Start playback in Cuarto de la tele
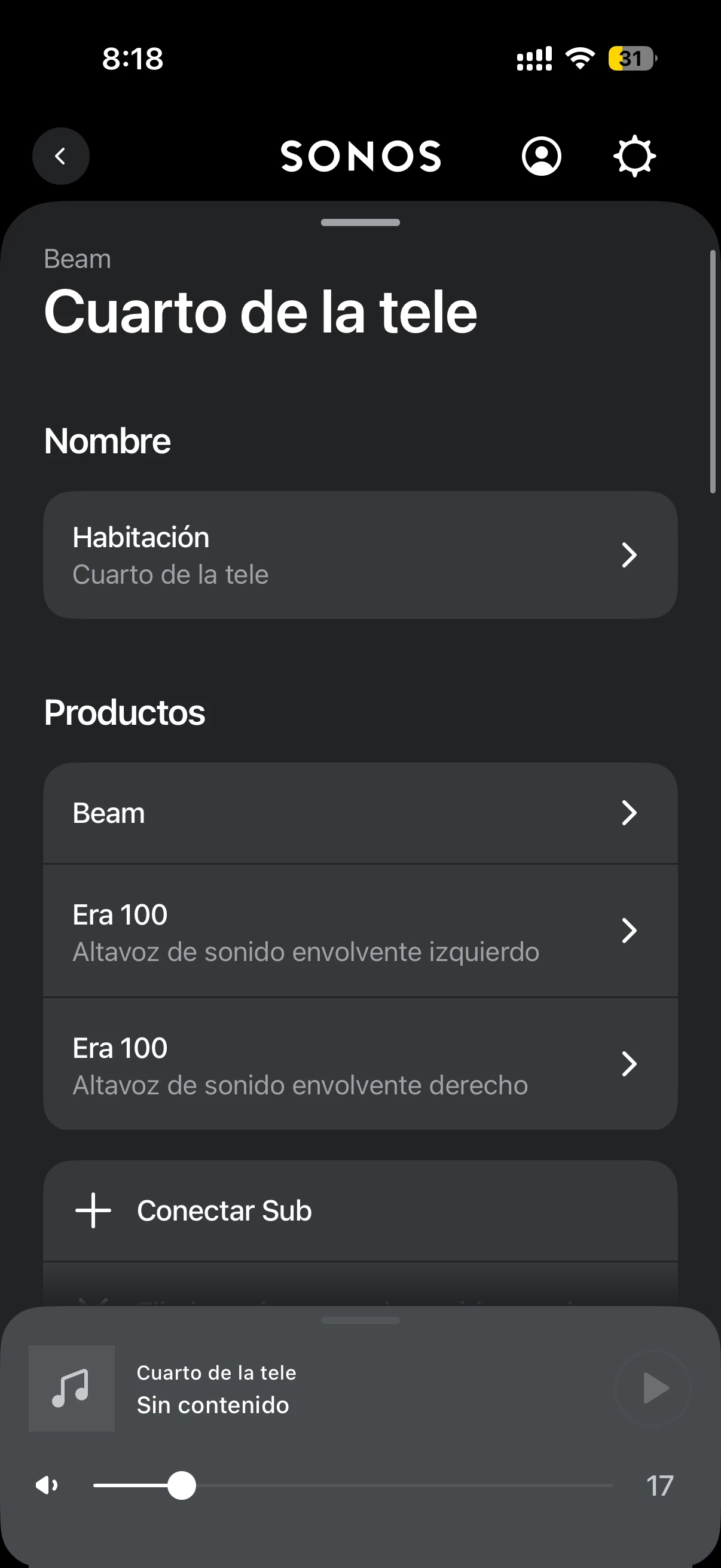The image size is (721, 1568). point(654,1389)
